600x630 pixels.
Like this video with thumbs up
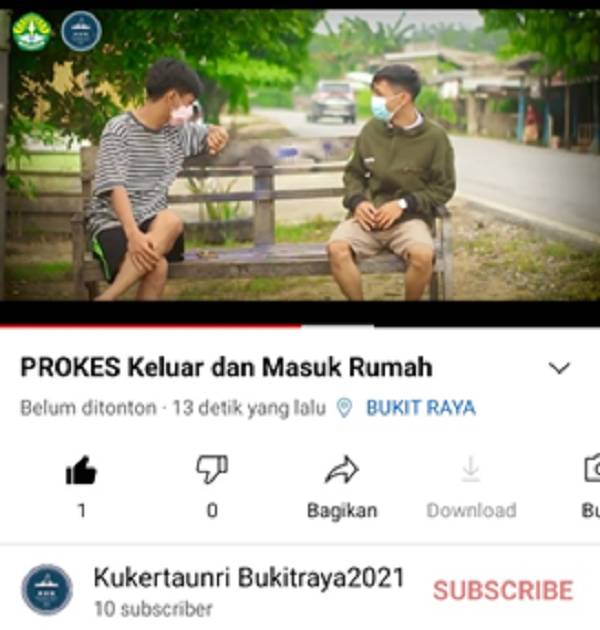point(81,470)
